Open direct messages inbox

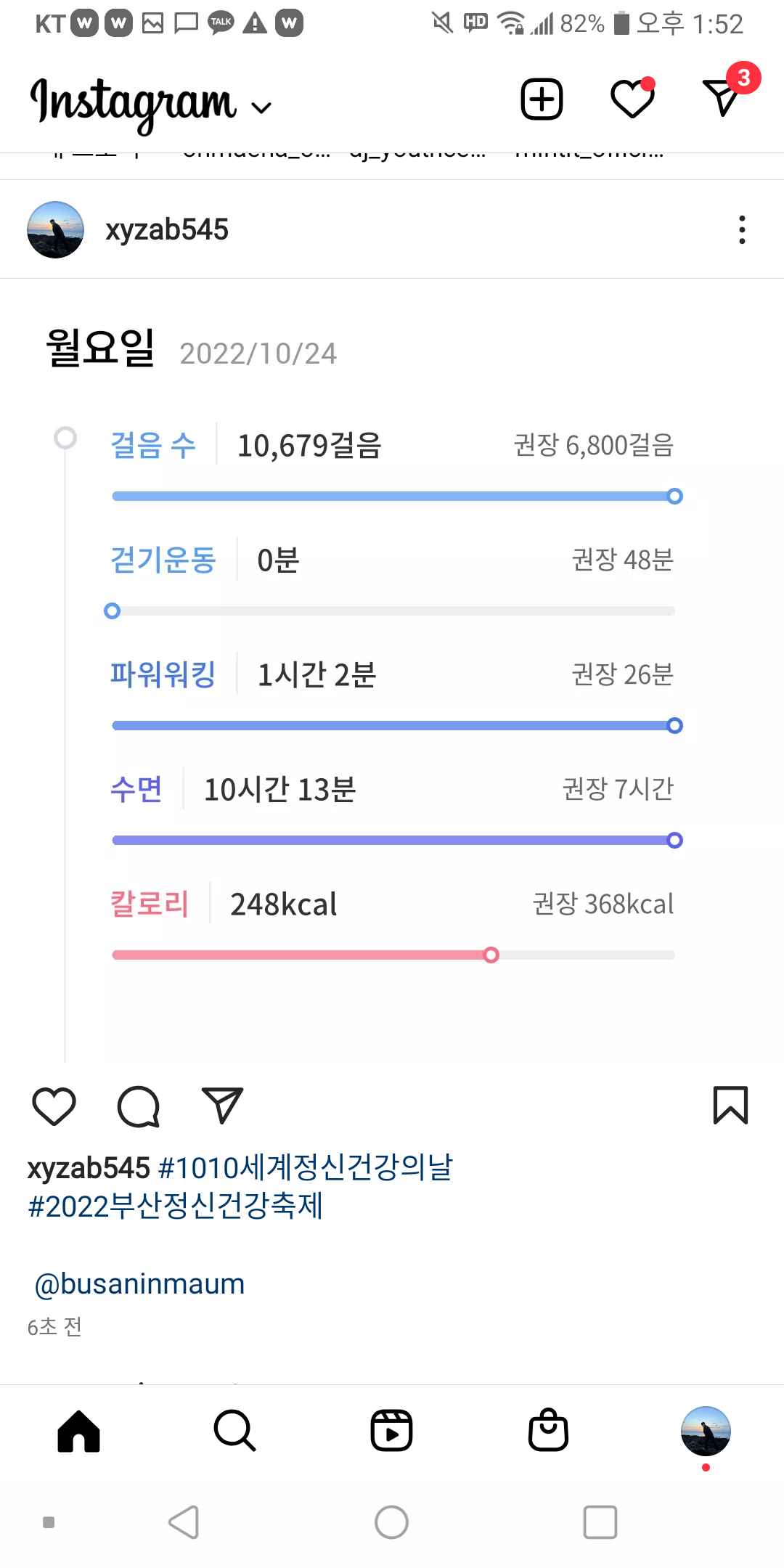pyautogui.click(x=722, y=97)
